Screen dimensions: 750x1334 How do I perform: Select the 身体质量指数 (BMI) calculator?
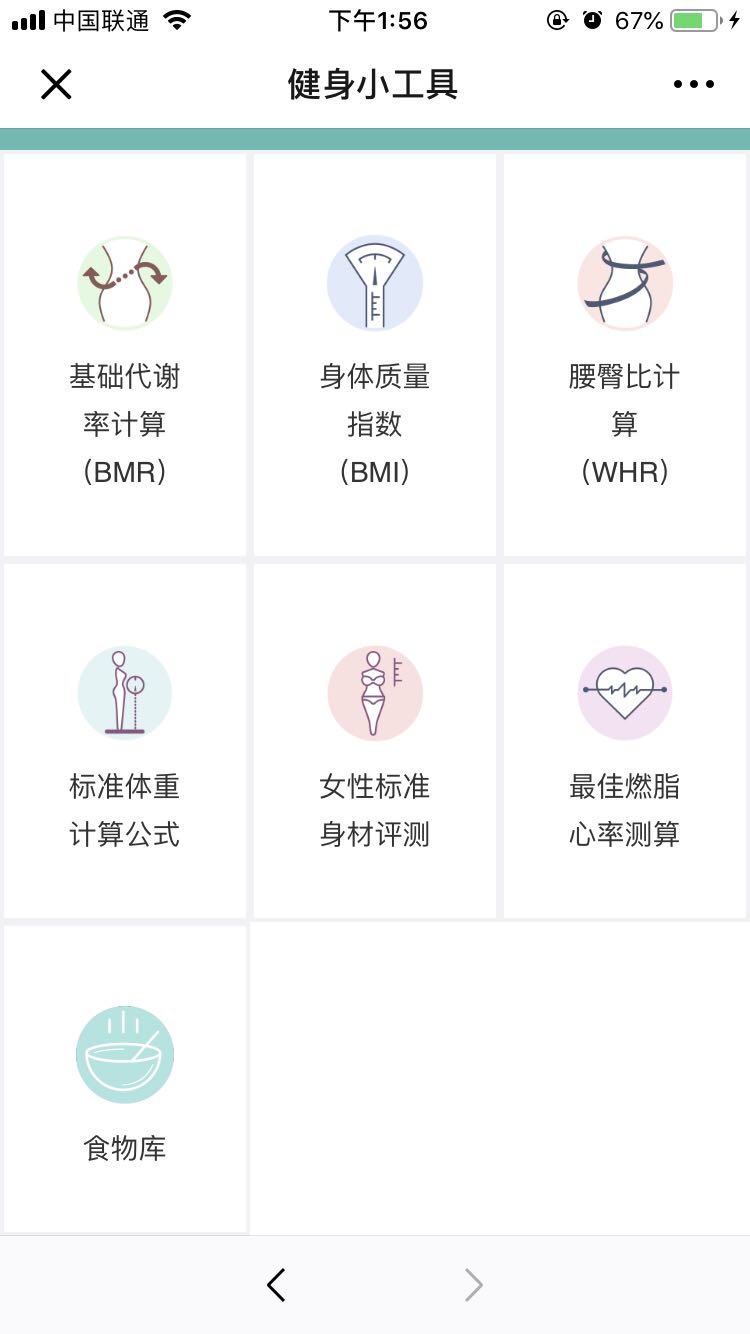click(x=375, y=355)
